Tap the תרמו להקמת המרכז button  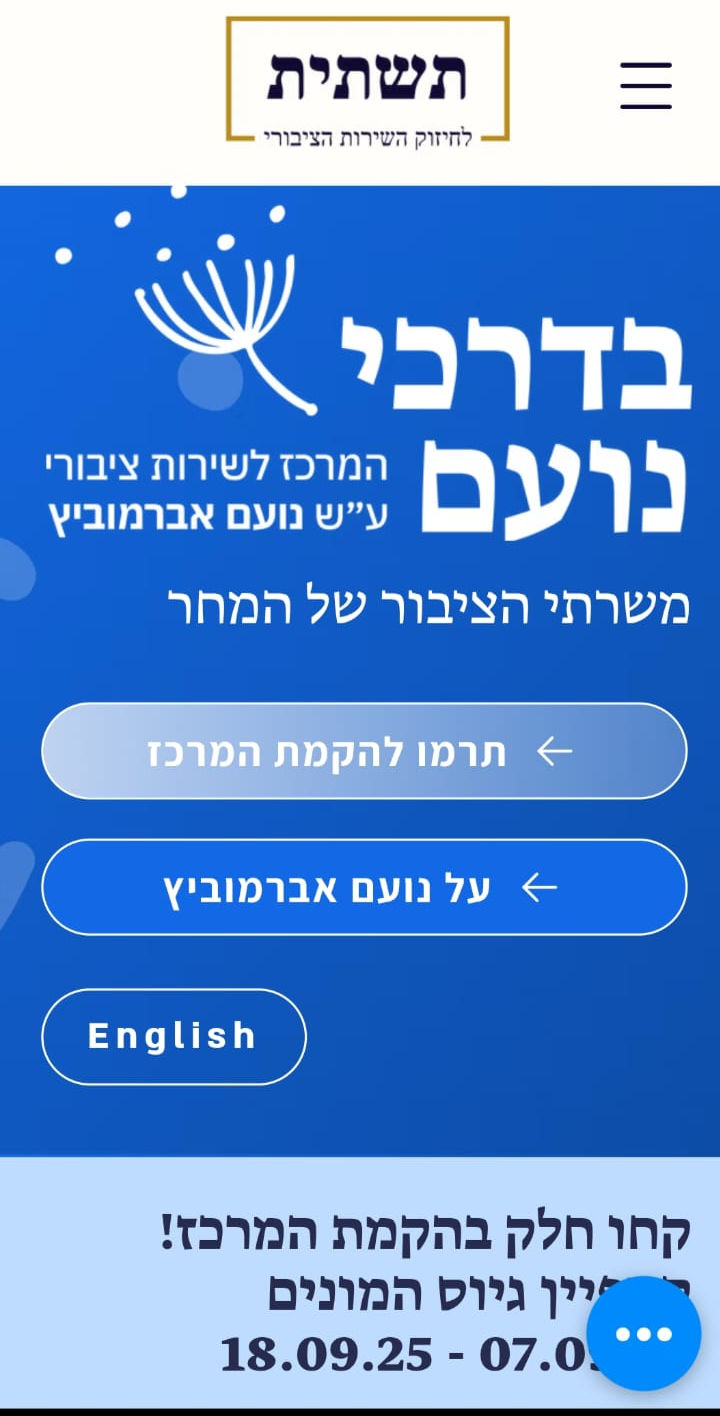(364, 751)
